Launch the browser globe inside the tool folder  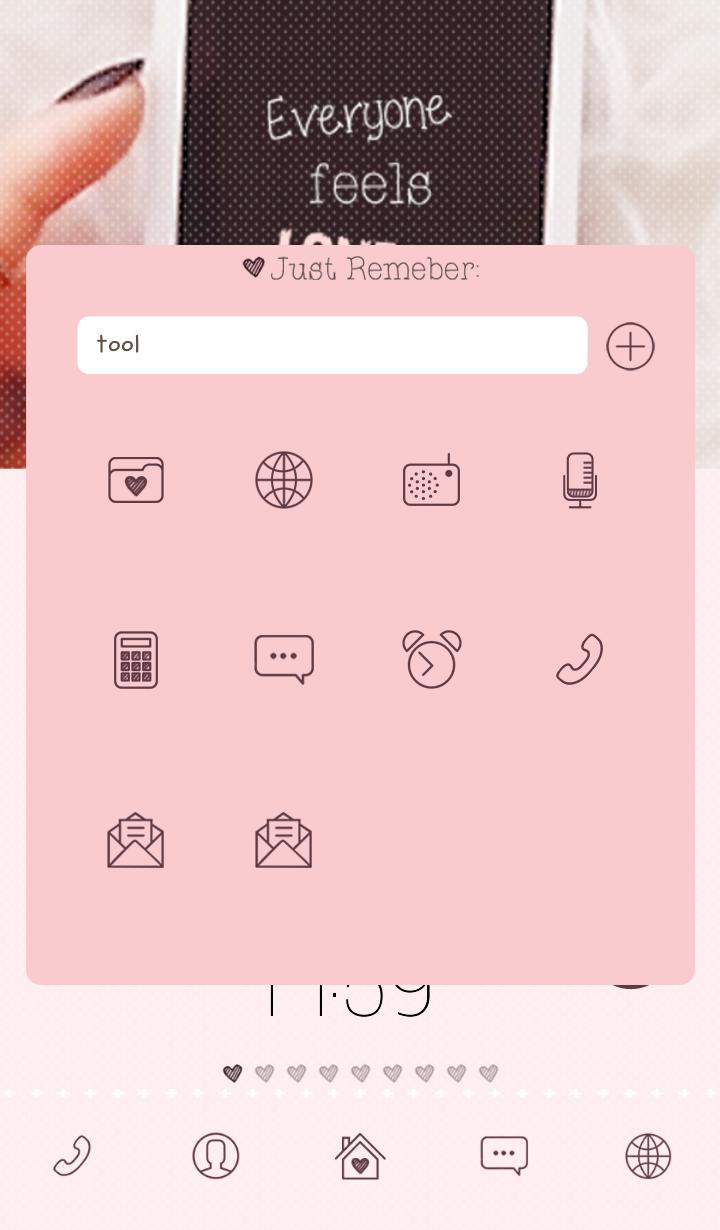(x=284, y=480)
